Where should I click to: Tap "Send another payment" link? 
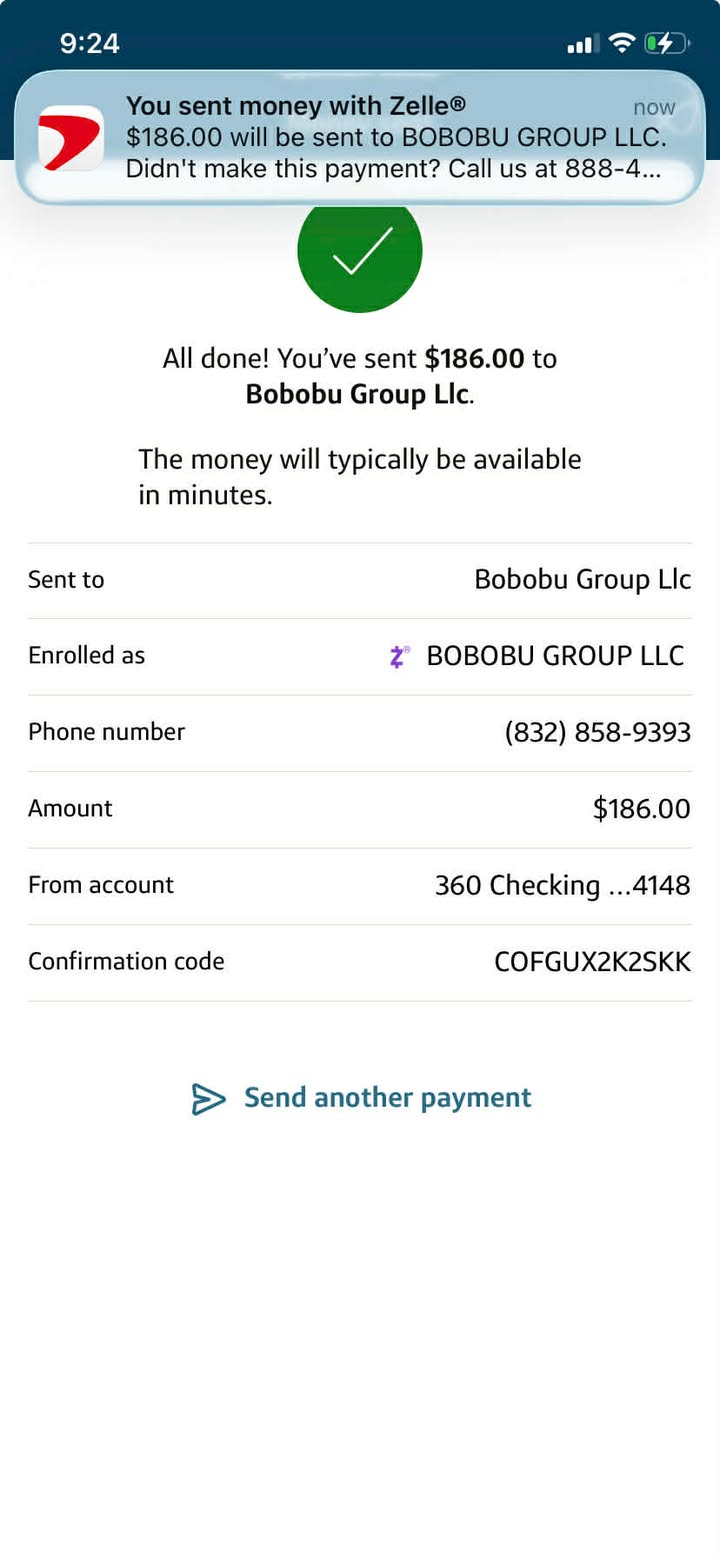(x=362, y=1098)
